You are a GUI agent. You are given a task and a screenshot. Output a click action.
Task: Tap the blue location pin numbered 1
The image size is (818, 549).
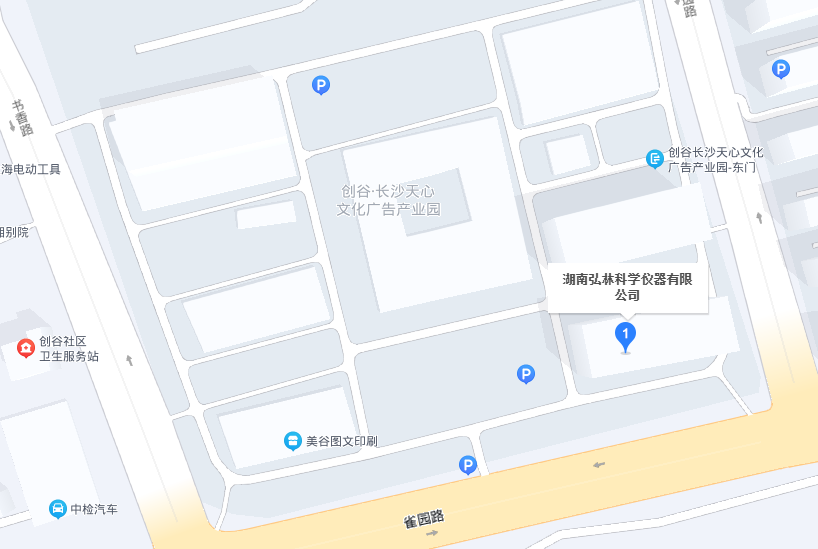coord(626,334)
